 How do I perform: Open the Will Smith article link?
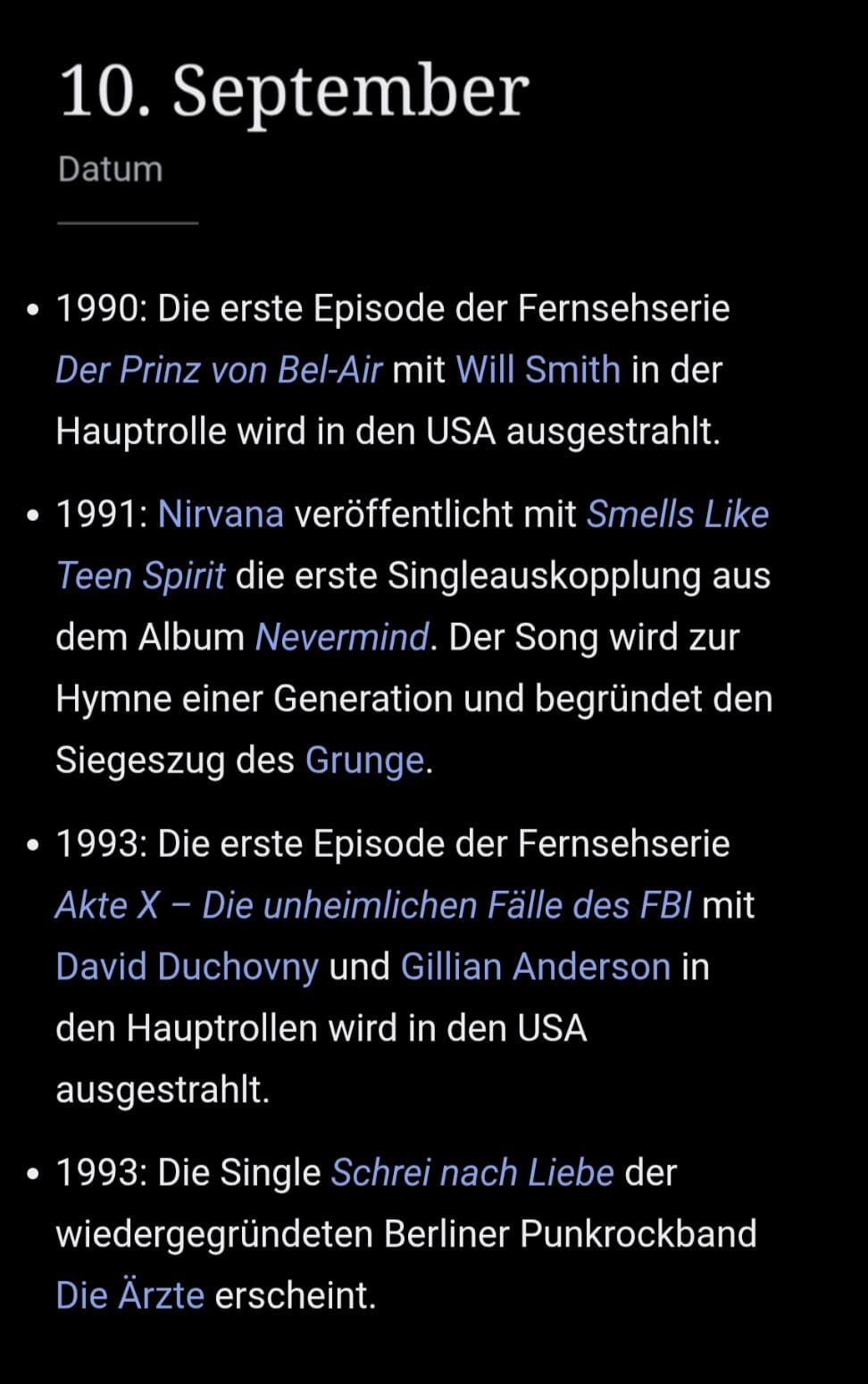point(538,370)
